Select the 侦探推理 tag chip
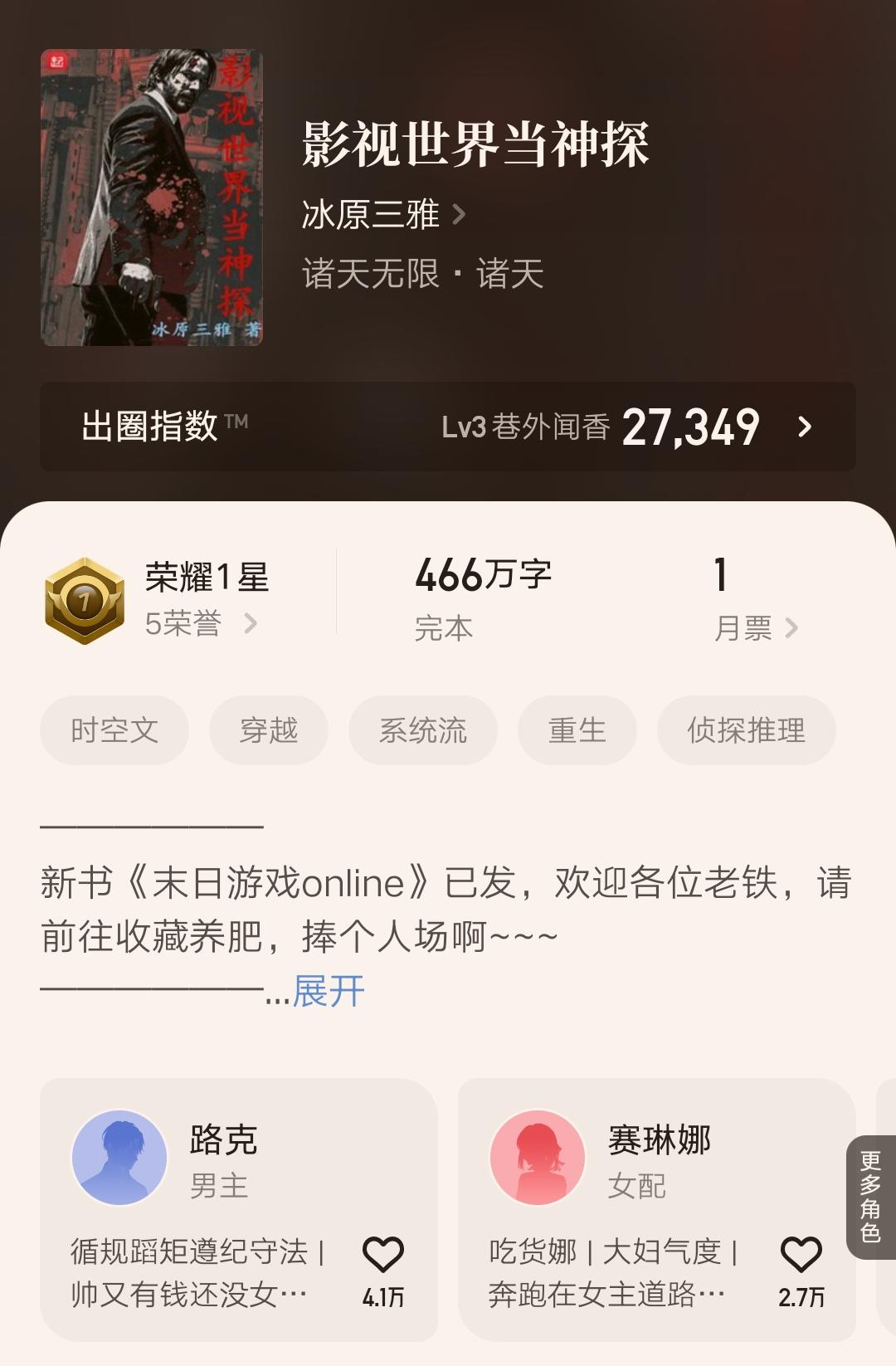The image size is (896, 1366). click(x=746, y=730)
